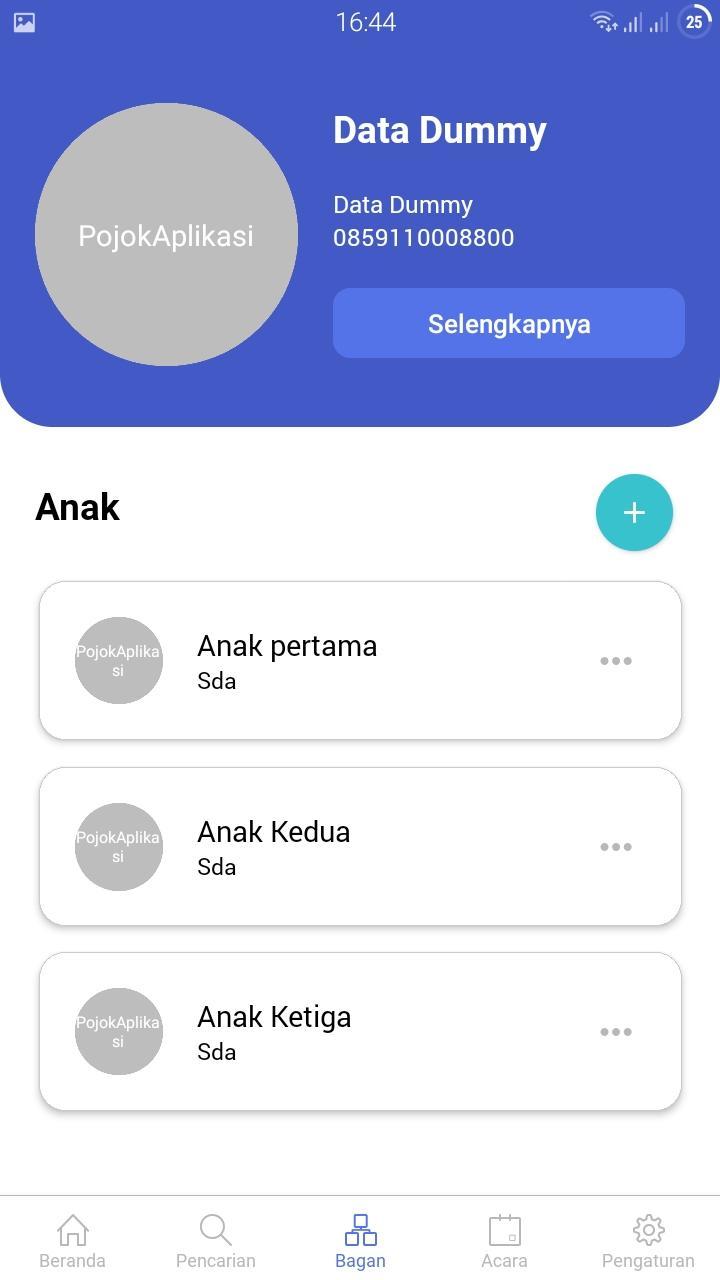Open the Acara tab
The width and height of the screenshot is (720, 1280).
coord(504,1240)
